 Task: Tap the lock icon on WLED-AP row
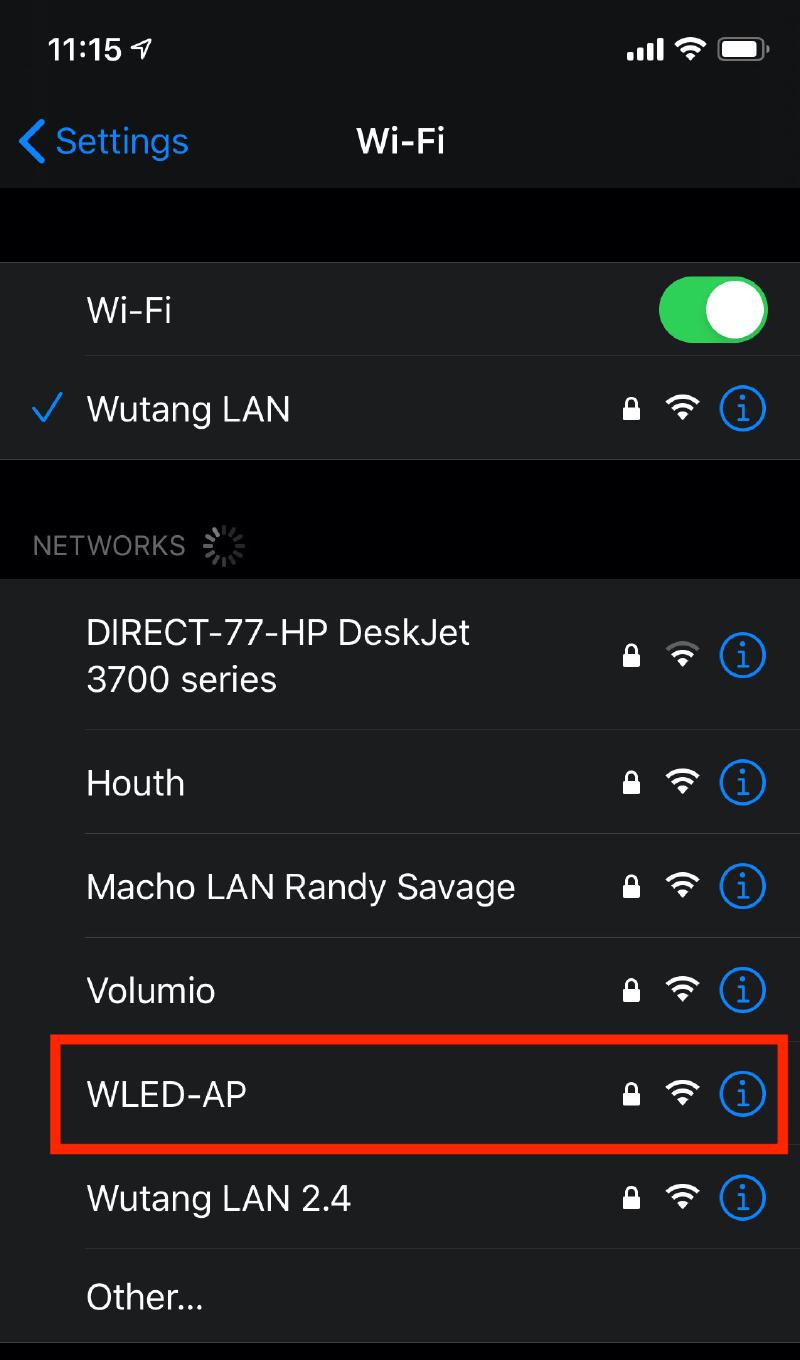tap(631, 1094)
